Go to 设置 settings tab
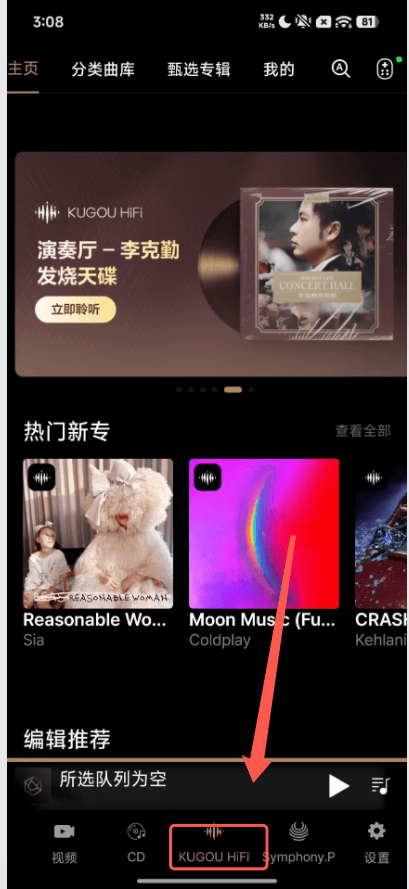 click(x=377, y=842)
